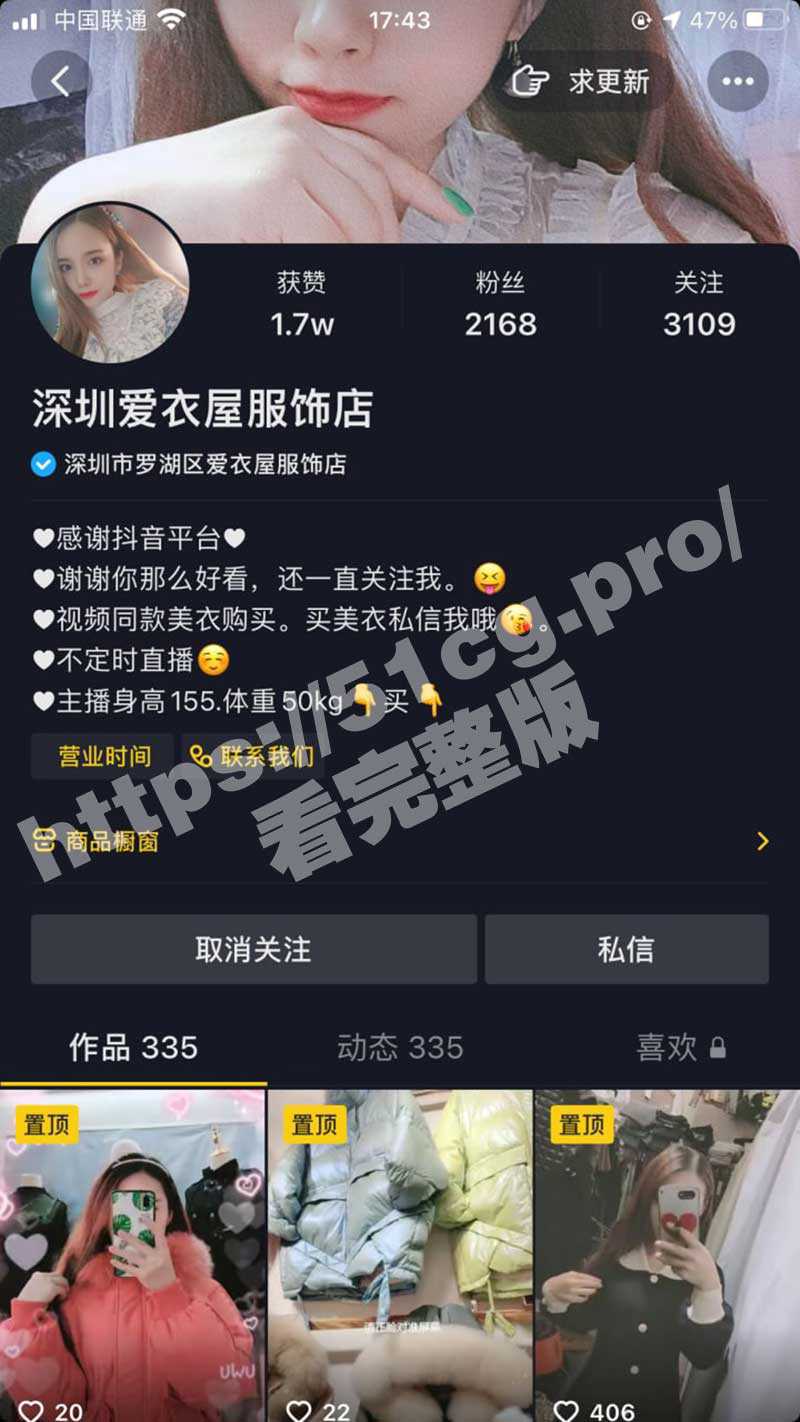This screenshot has width=800, height=1422.
Task: Switch to the 动态 335 tab
Action: point(400,1047)
